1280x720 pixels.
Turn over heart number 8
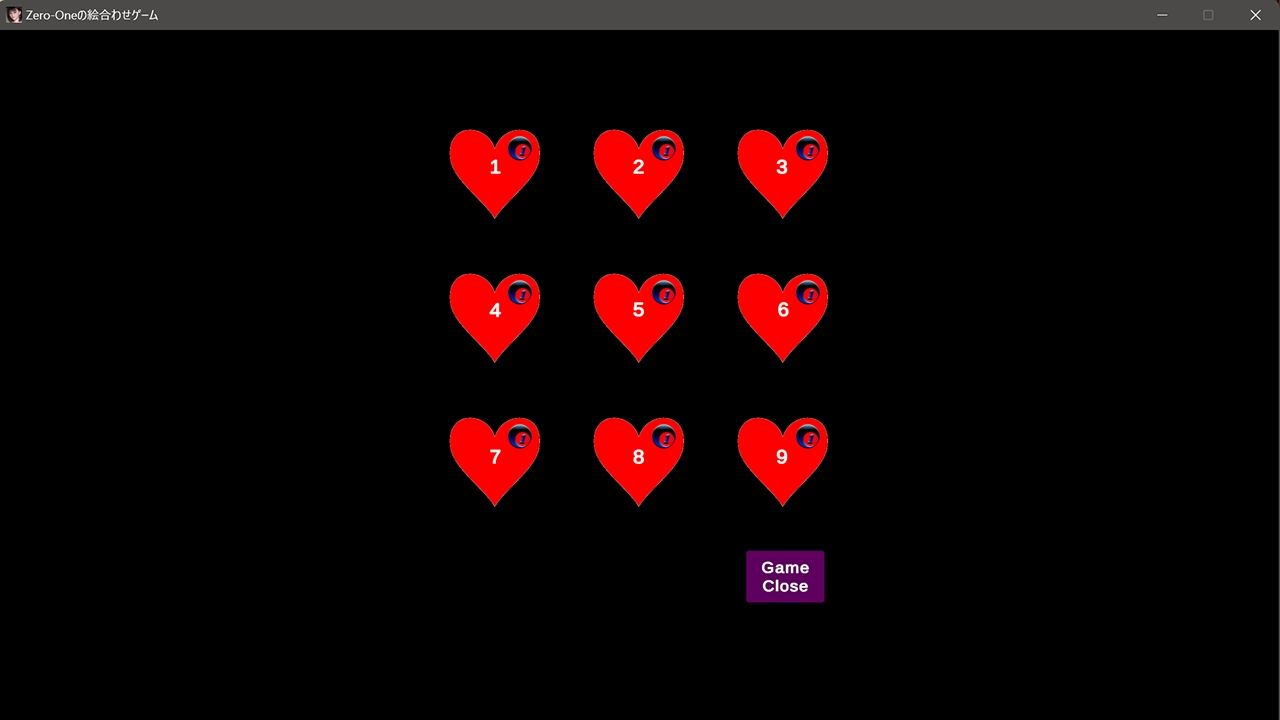638,458
